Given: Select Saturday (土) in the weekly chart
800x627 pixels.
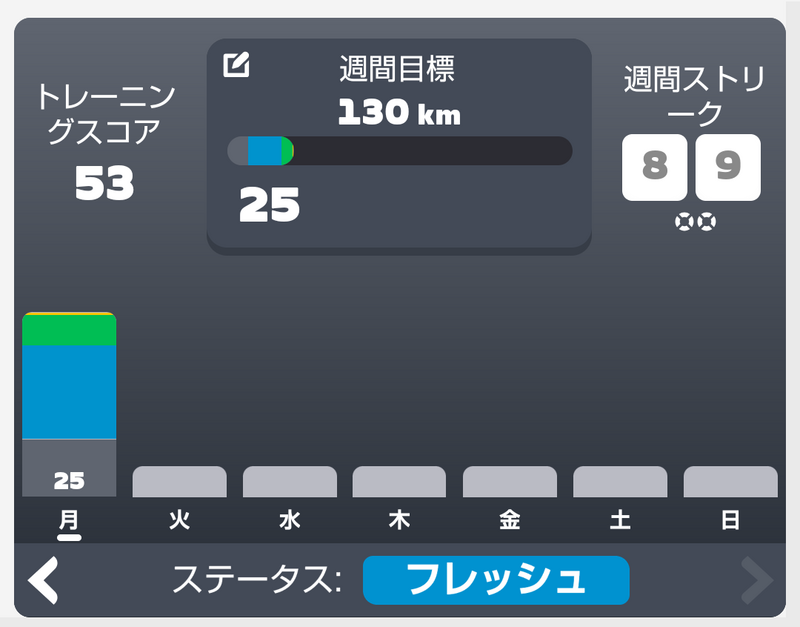Looking at the screenshot, I should tap(620, 481).
